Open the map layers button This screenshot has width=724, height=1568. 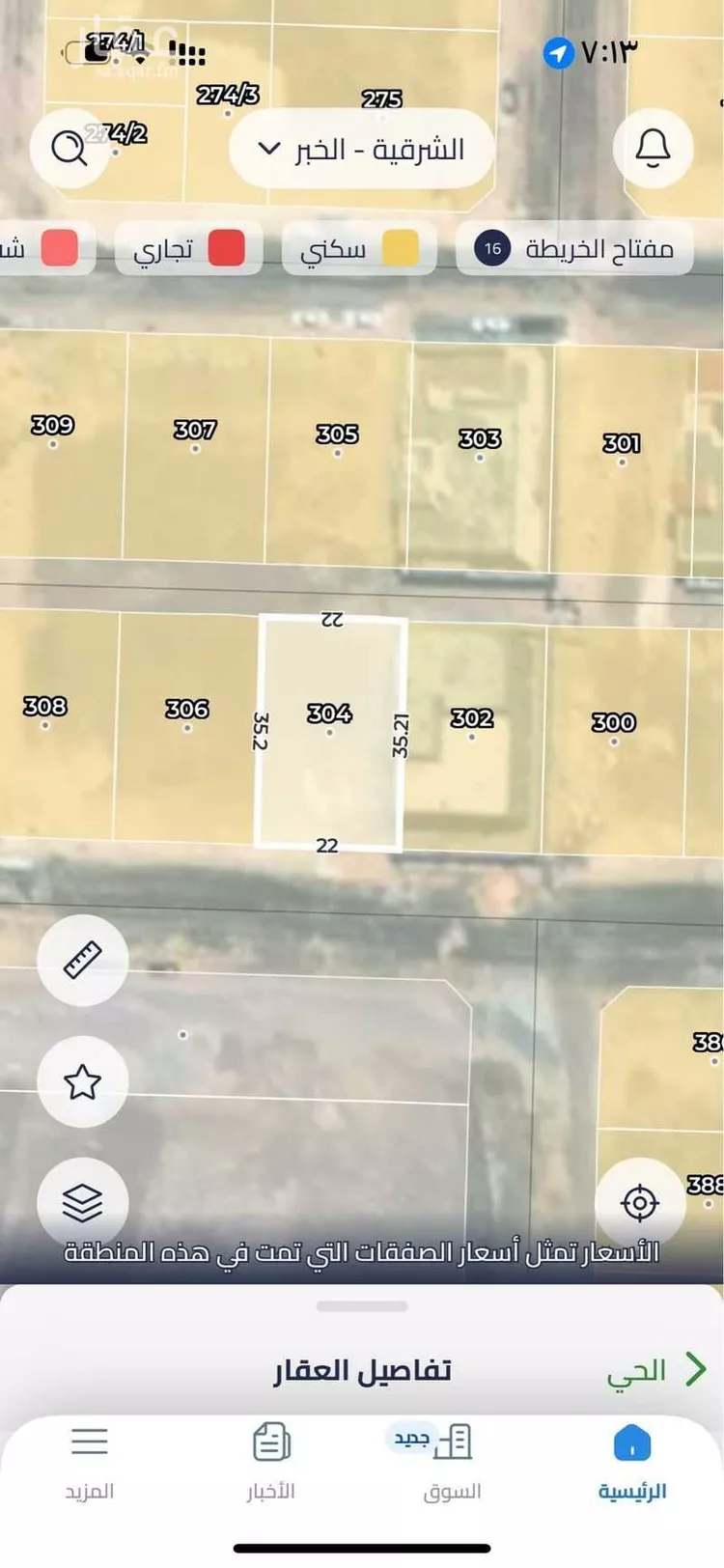[82, 1203]
